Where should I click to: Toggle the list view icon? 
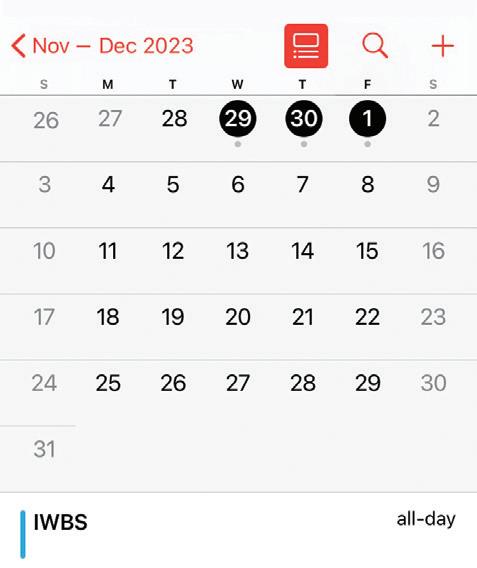pyautogui.click(x=306, y=46)
